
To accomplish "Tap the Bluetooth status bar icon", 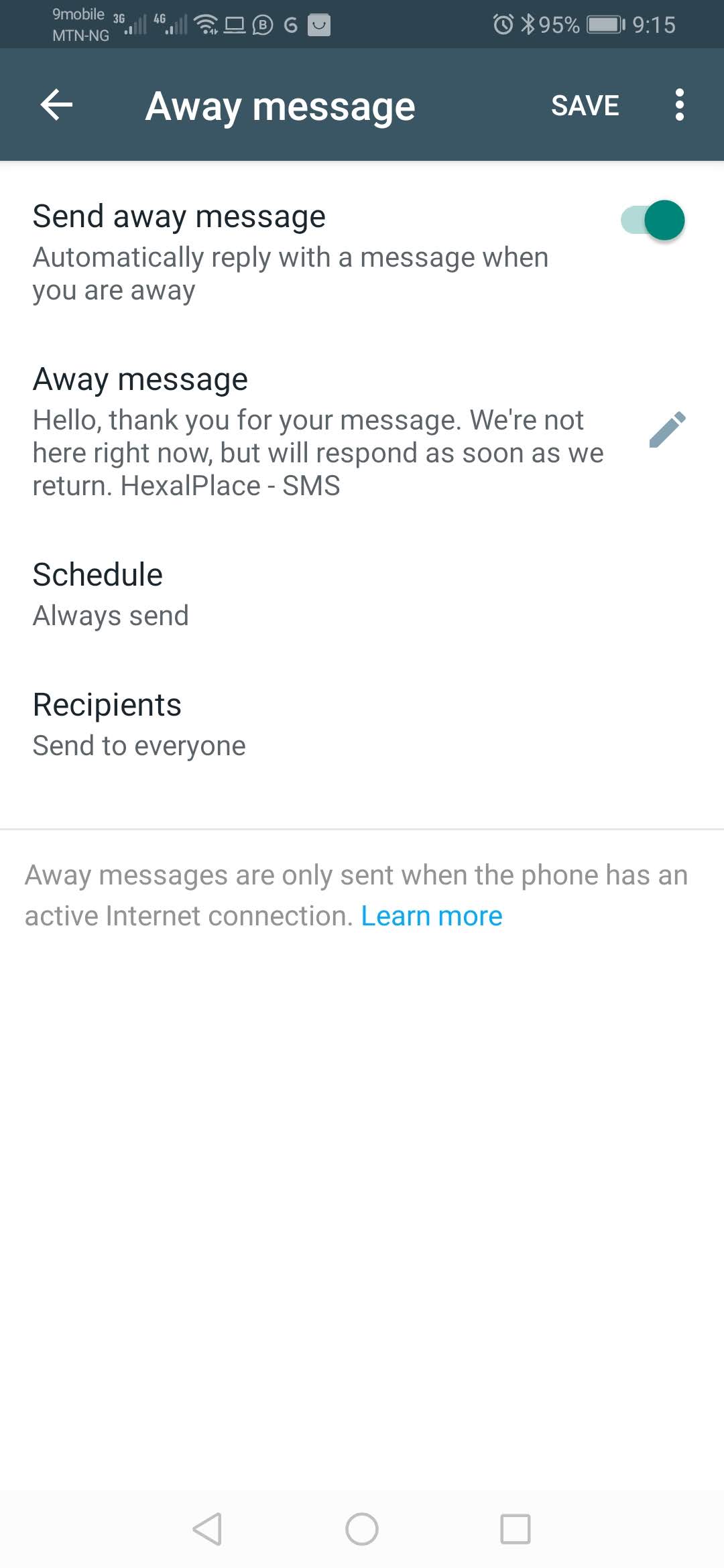I will pyautogui.click(x=528, y=24).
